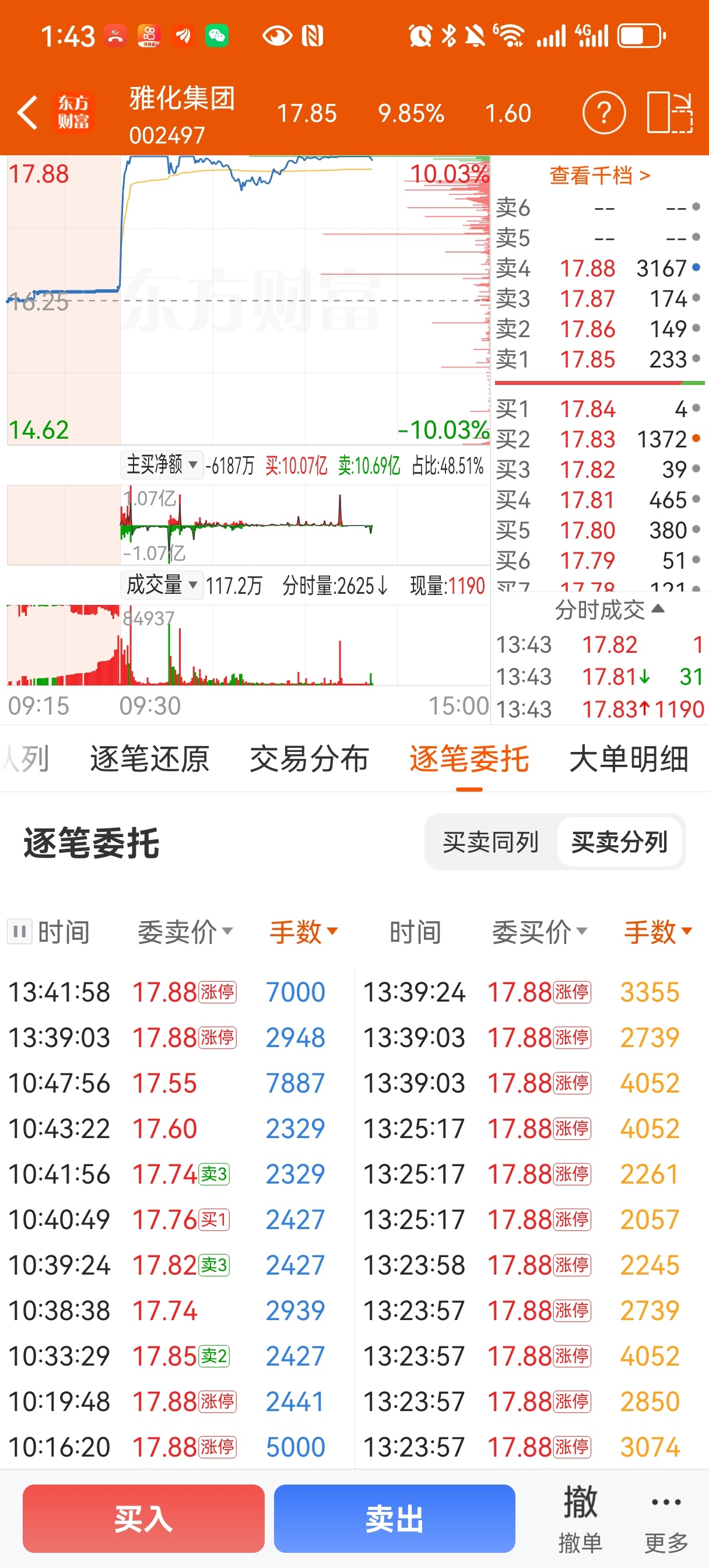The width and height of the screenshot is (709, 1568).
Task: Select 买卖同列 view mode
Action: [x=490, y=842]
